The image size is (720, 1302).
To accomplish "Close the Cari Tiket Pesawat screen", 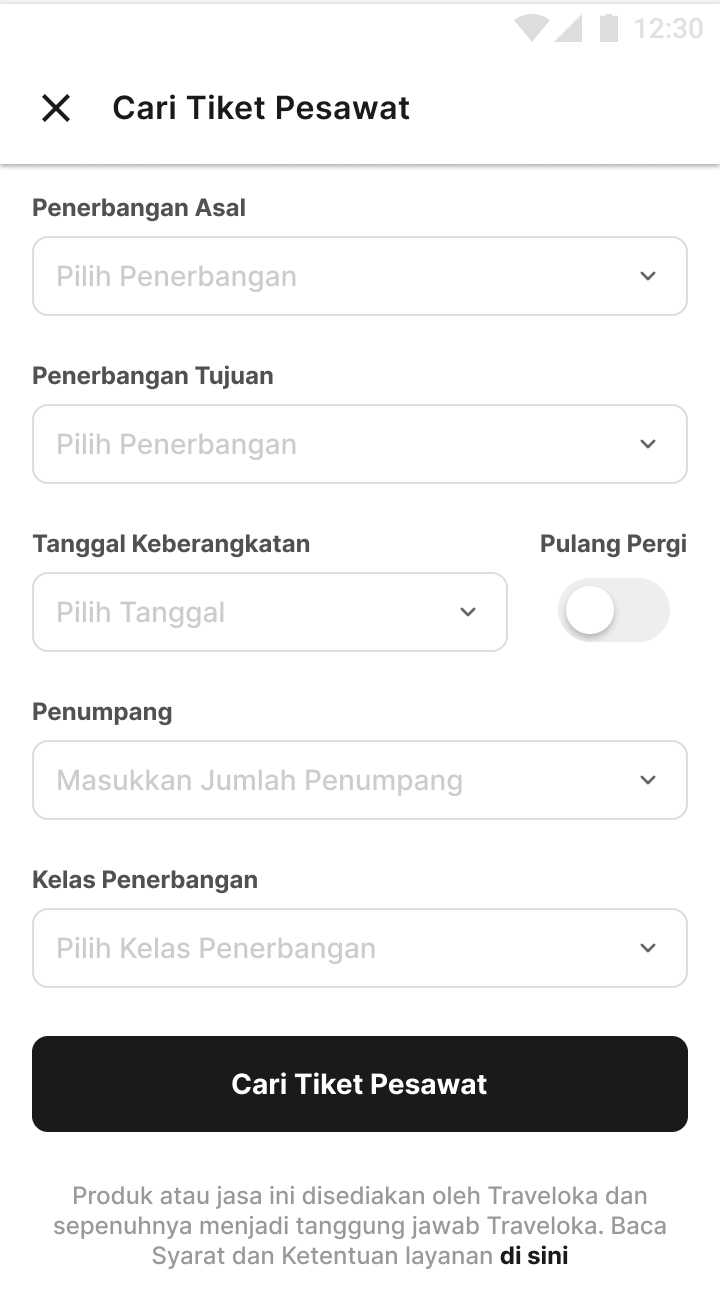I will (56, 108).
